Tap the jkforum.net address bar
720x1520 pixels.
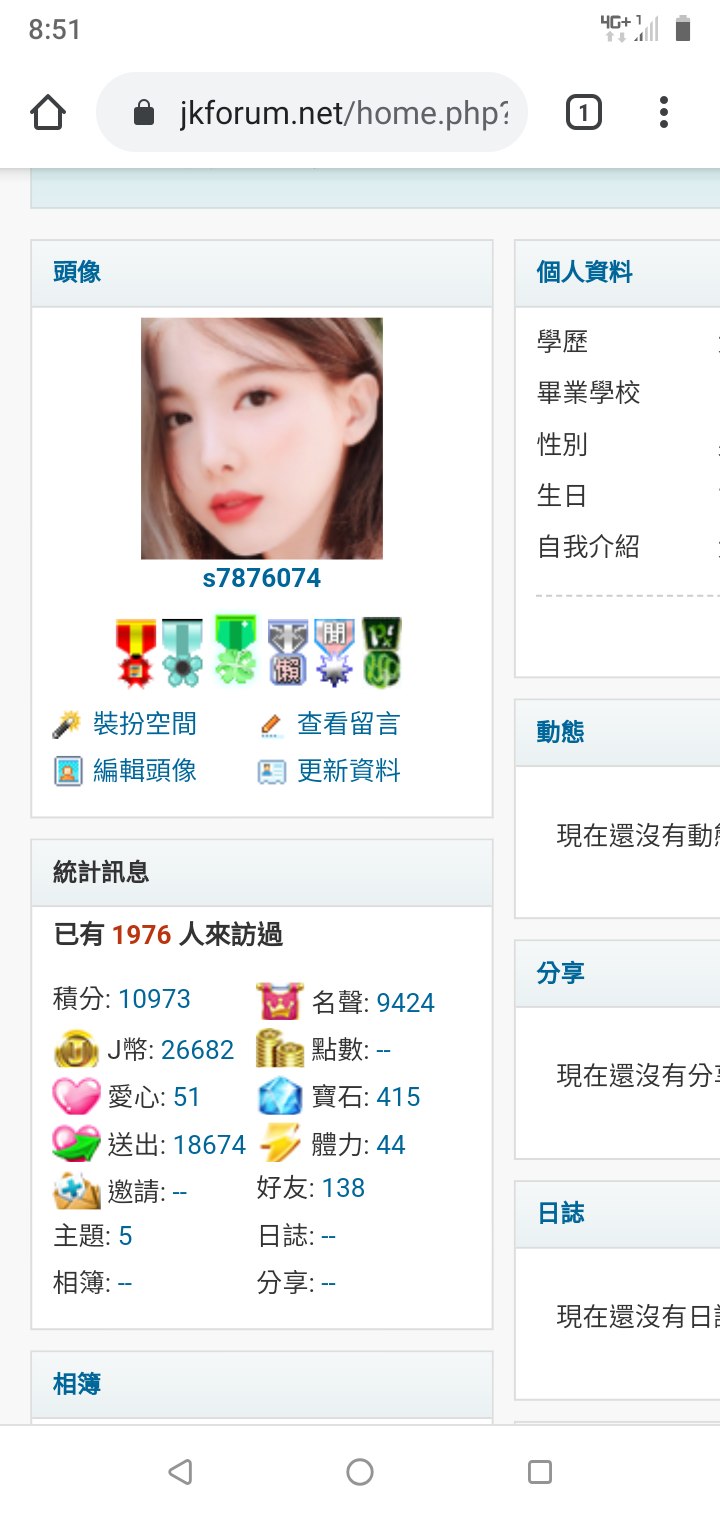pos(311,113)
